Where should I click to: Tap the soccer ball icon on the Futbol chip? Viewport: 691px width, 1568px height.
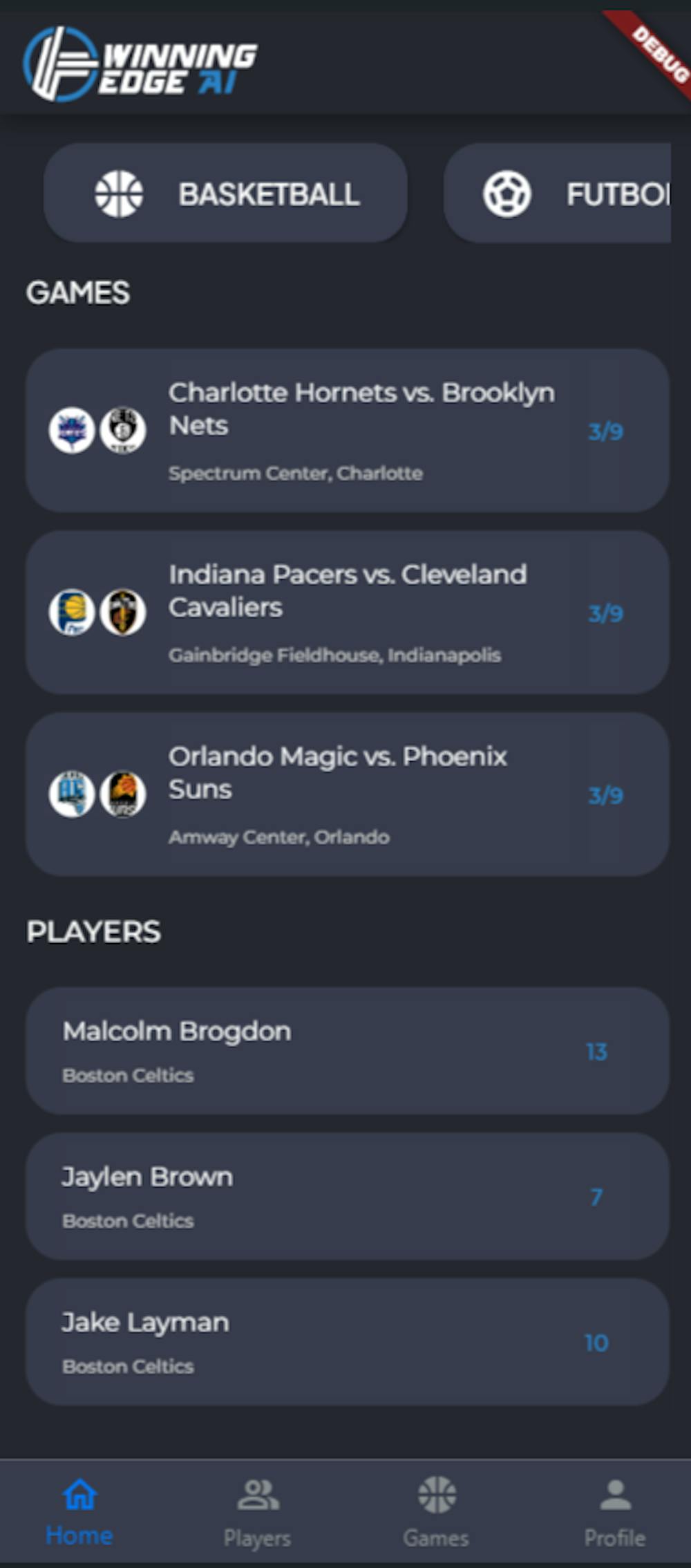point(509,194)
